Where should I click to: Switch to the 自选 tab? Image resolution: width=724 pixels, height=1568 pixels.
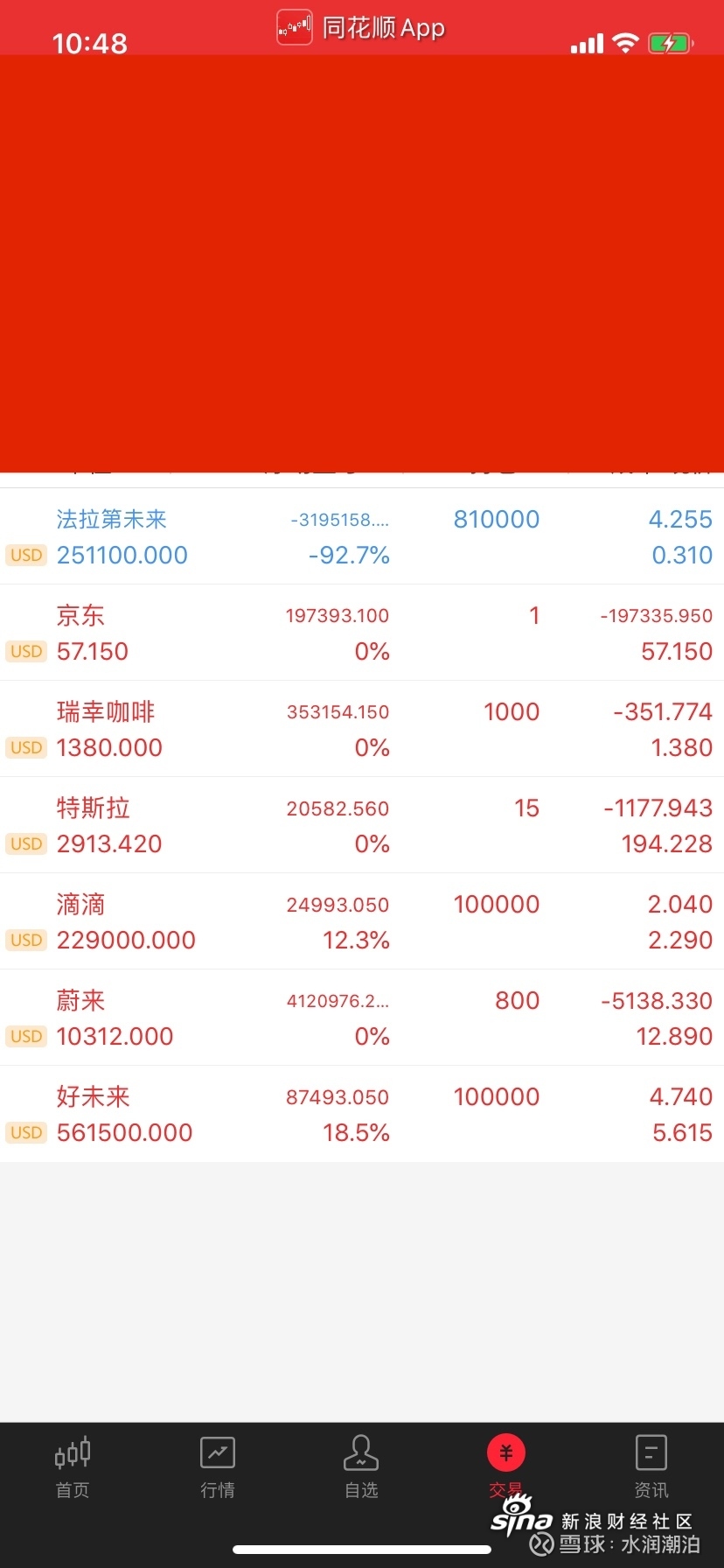[361, 1467]
